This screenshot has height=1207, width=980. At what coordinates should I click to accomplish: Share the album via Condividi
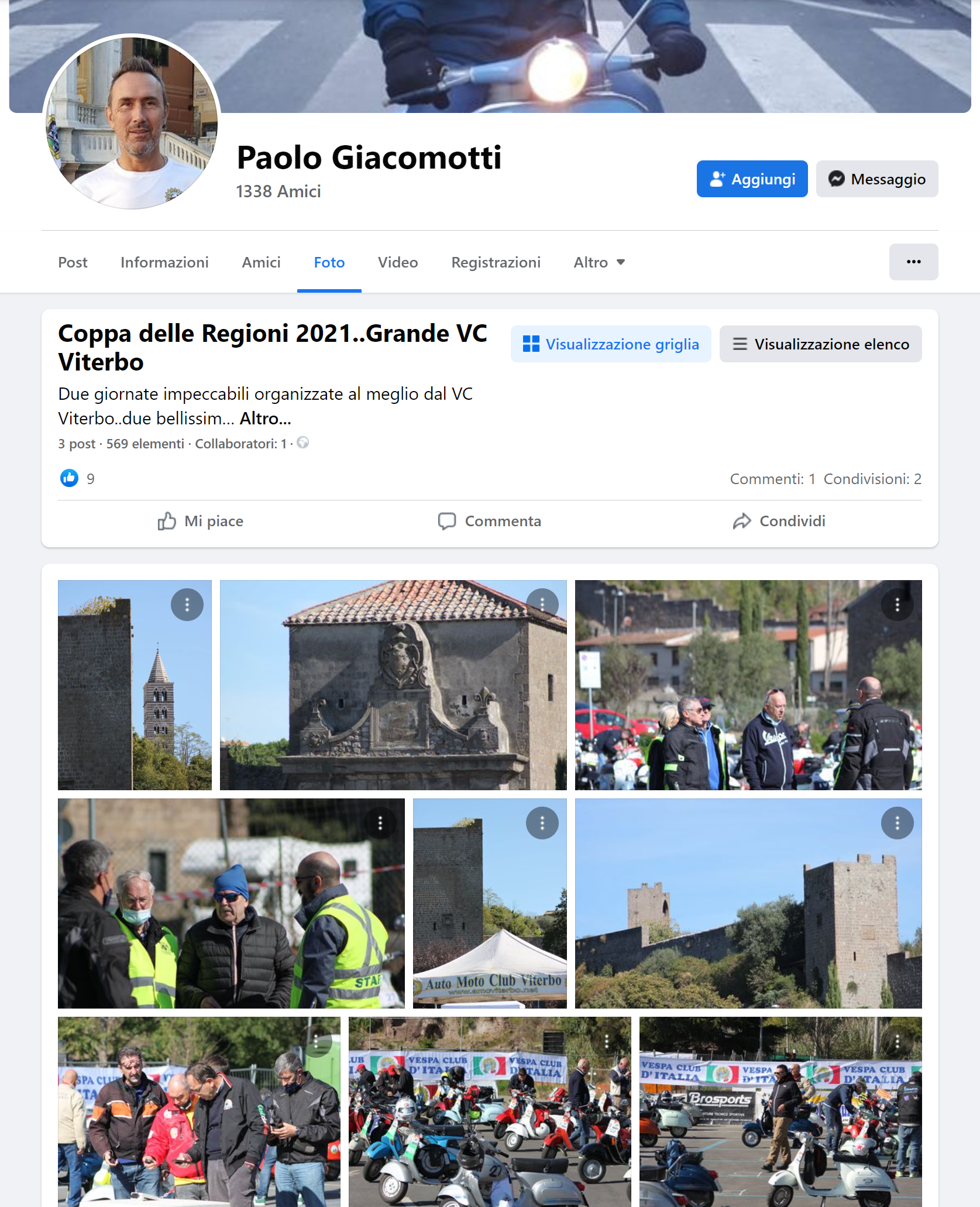tap(779, 521)
